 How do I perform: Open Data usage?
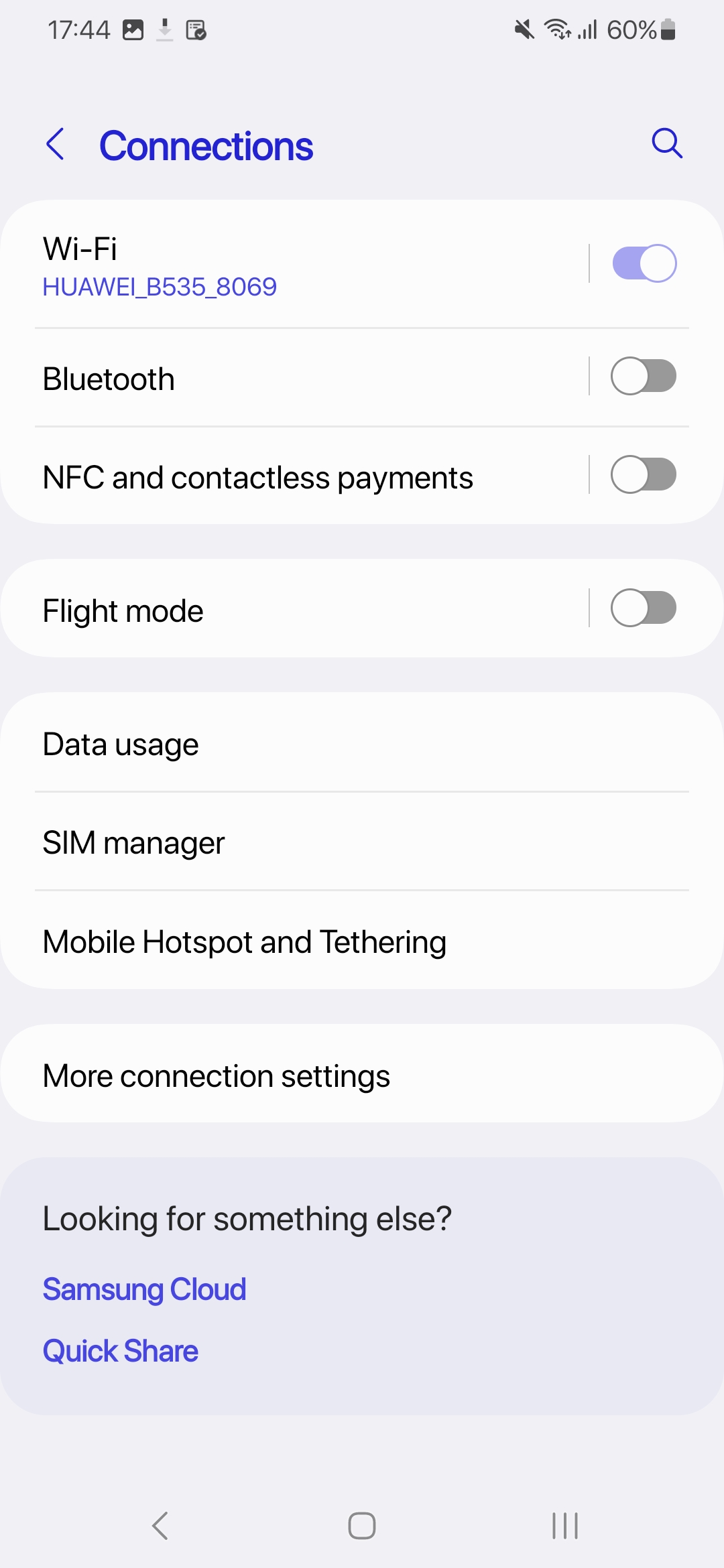(362, 743)
